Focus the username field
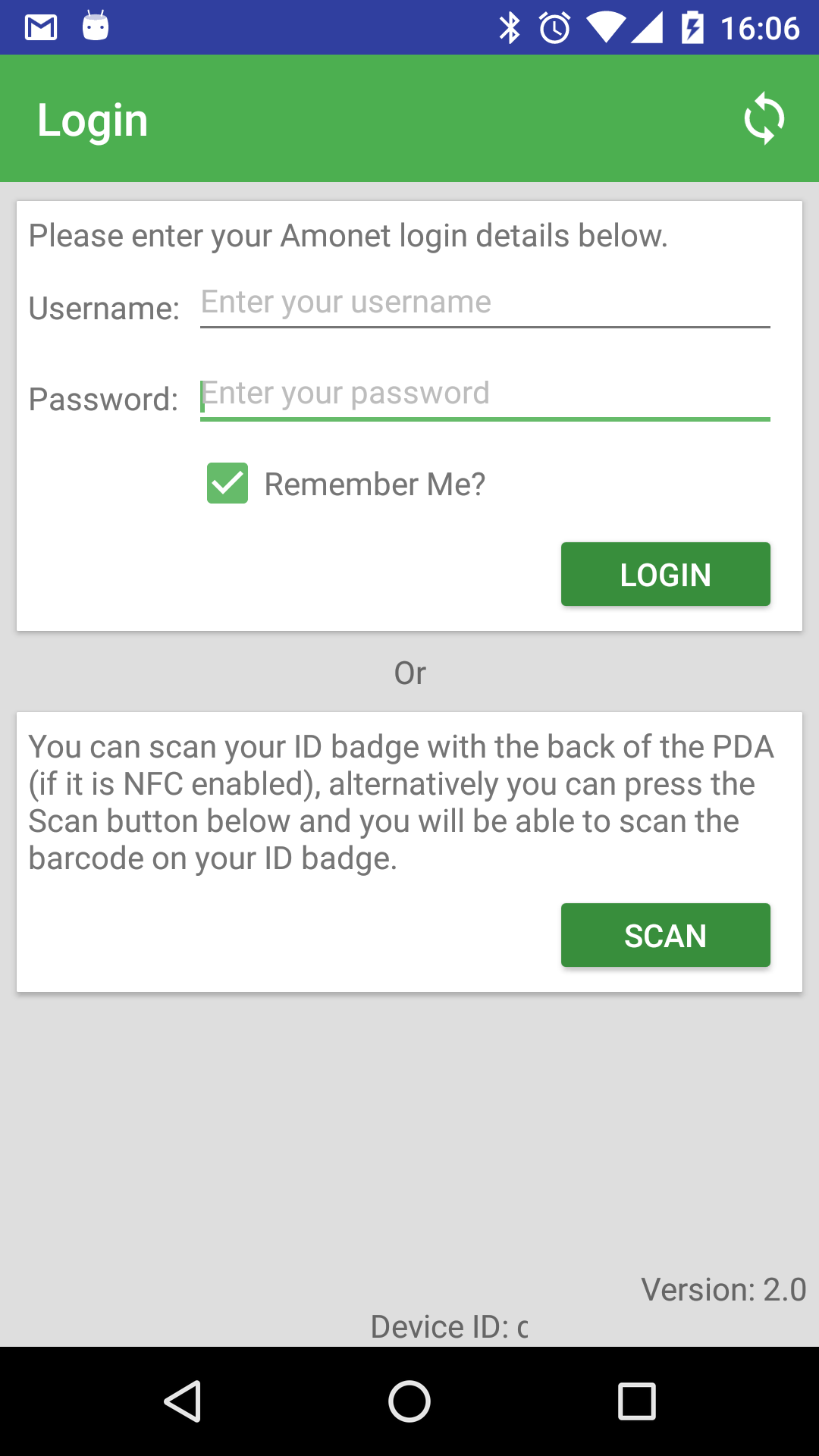The image size is (819, 1456). pos(485,303)
